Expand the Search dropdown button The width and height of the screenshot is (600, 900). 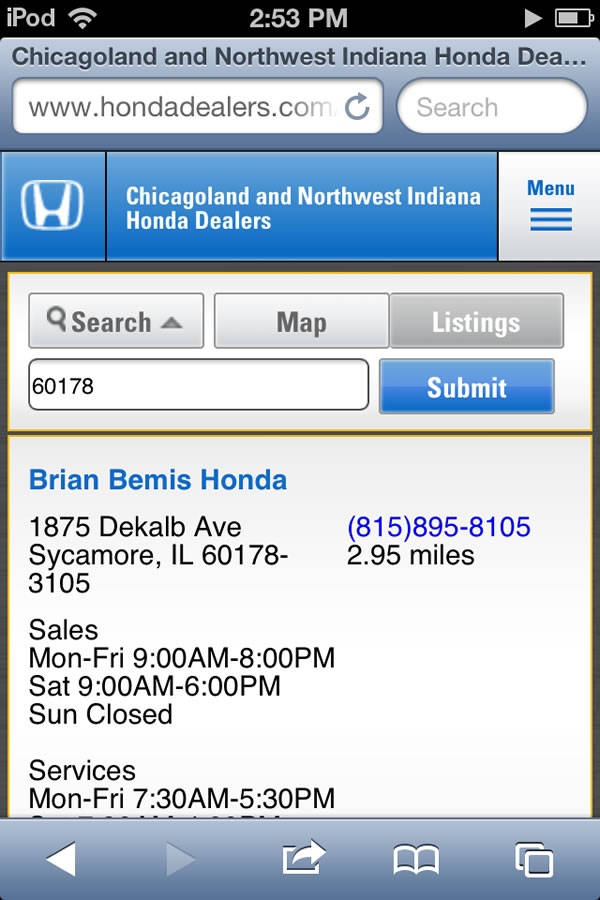coord(116,321)
